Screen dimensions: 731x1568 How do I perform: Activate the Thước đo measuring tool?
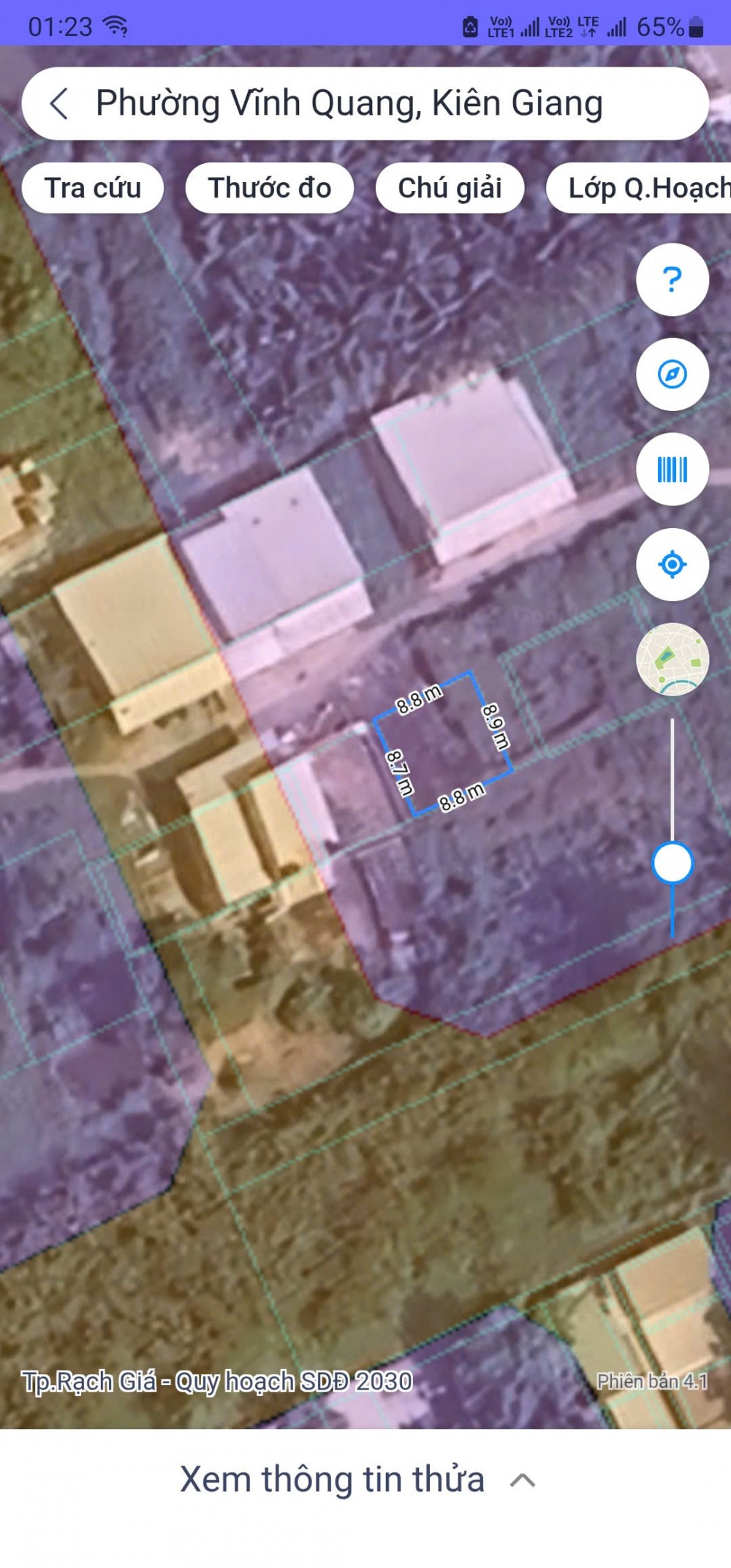point(269,188)
